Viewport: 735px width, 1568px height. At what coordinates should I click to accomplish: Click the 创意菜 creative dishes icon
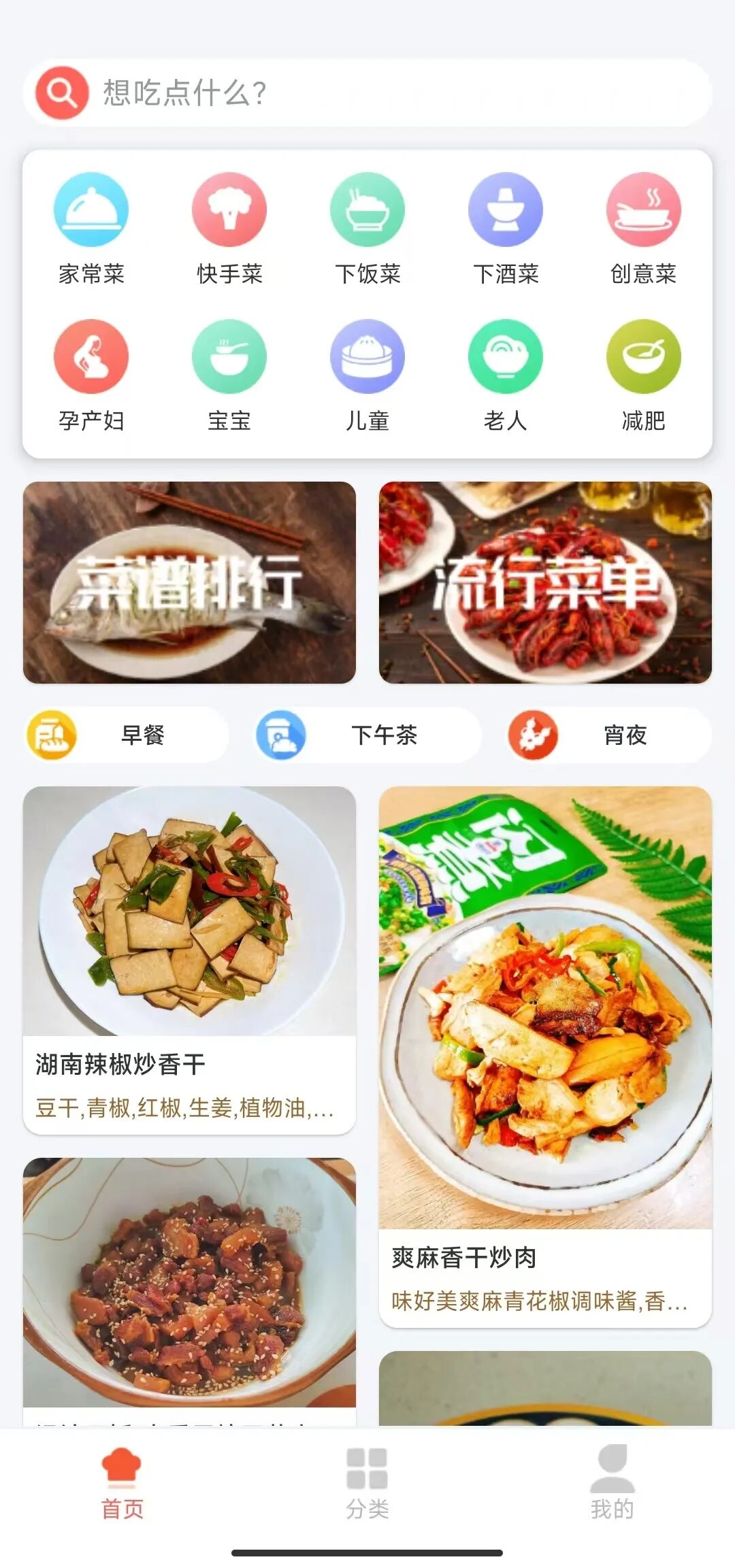(643, 211)
